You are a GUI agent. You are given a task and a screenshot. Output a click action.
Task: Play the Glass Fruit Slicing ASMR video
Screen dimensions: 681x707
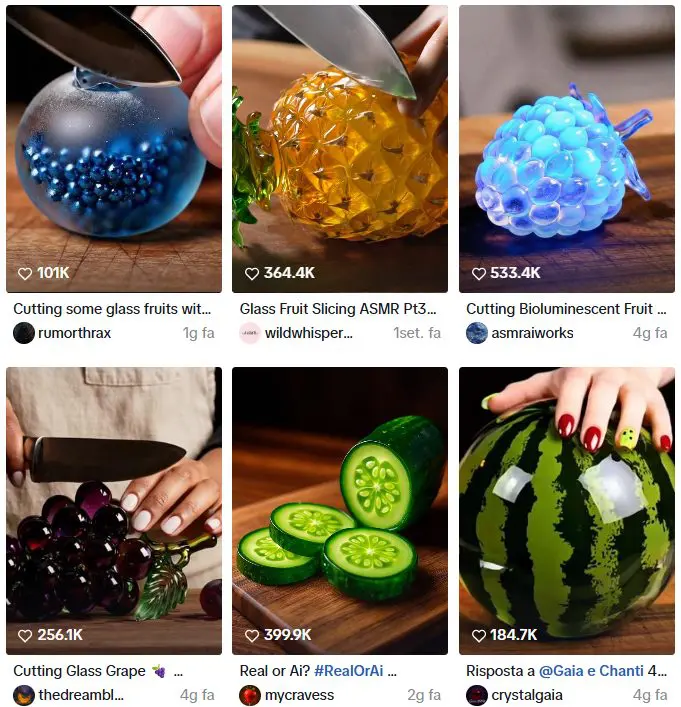point(340,150)
